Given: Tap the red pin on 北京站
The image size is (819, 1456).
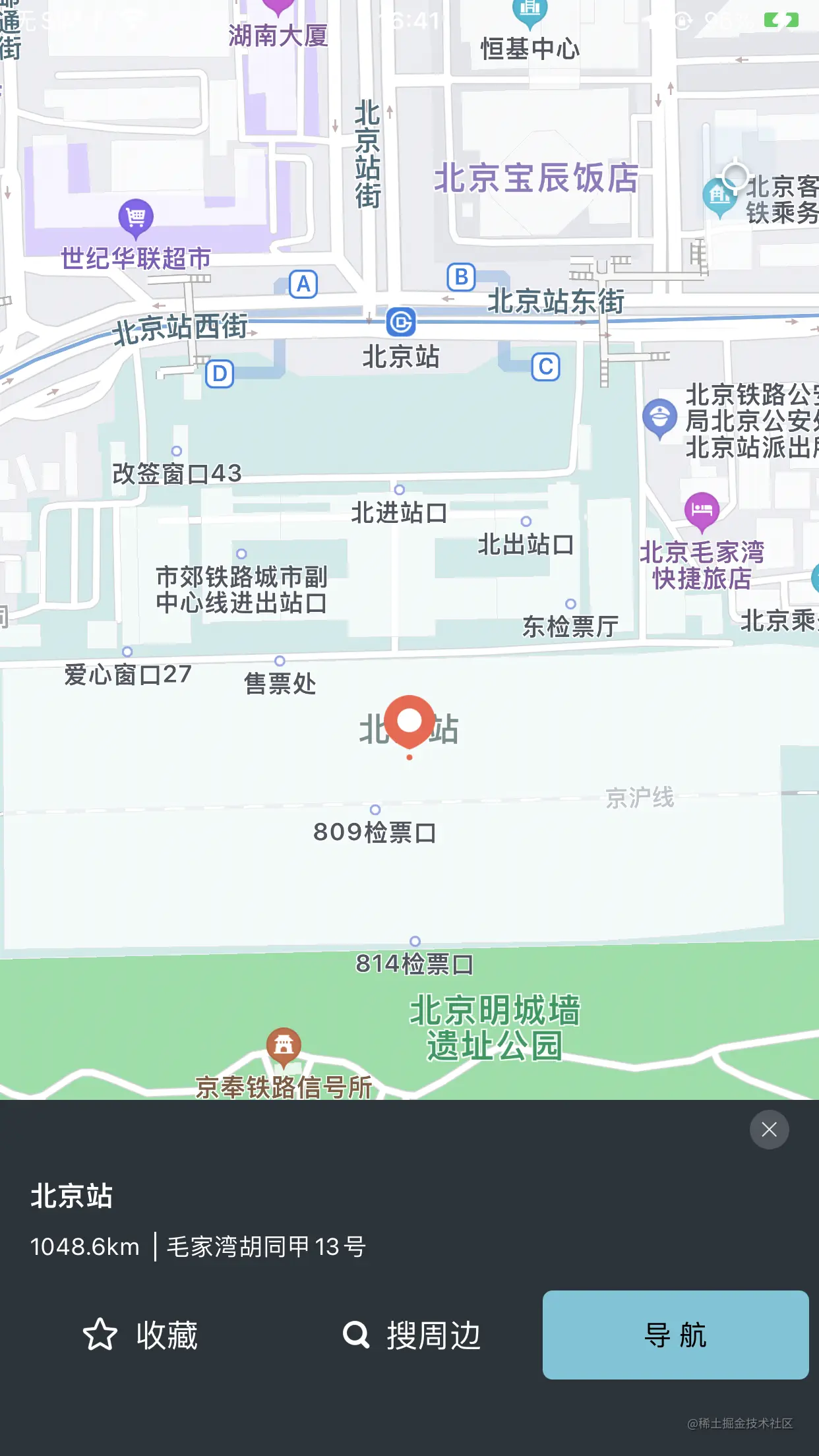Looking at the screenshot, I should pyautogui.click(x=409, y=721).
